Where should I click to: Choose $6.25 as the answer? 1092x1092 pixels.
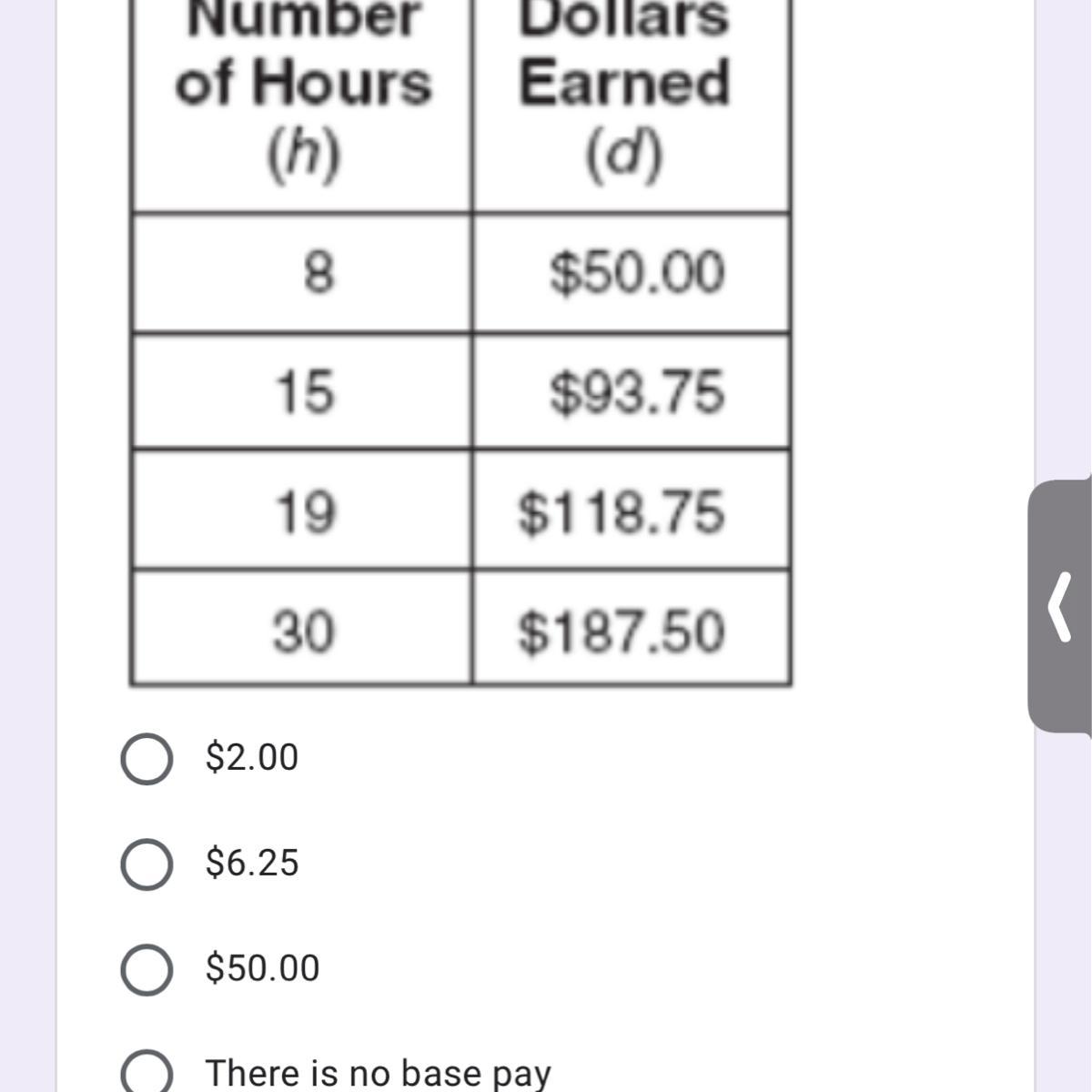click(x=147, y=864)
